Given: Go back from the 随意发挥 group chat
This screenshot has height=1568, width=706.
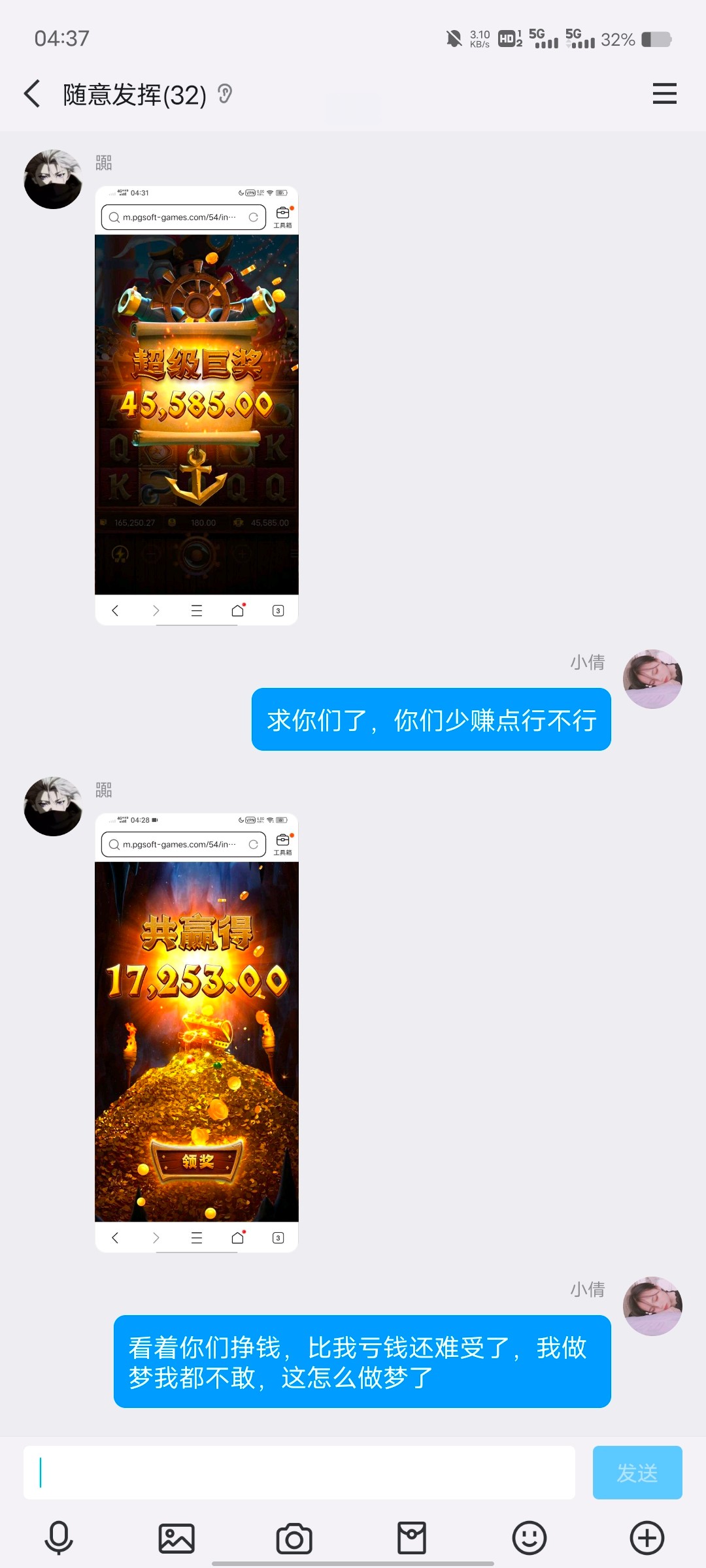Looking at the screenshot, I should [x=32, y=94].
